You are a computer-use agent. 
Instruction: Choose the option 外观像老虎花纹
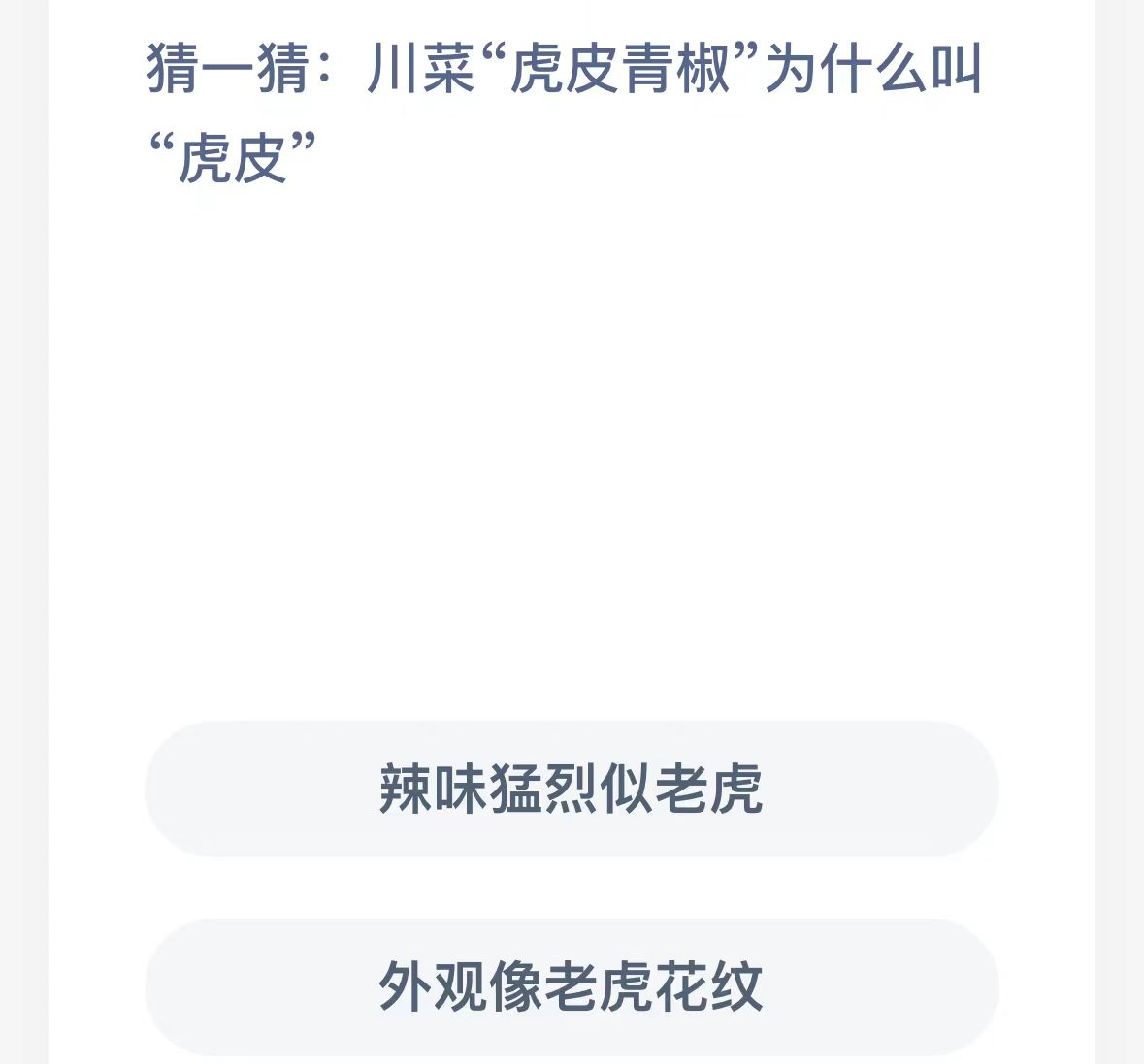pyautogui.click(x=572, y=986)
